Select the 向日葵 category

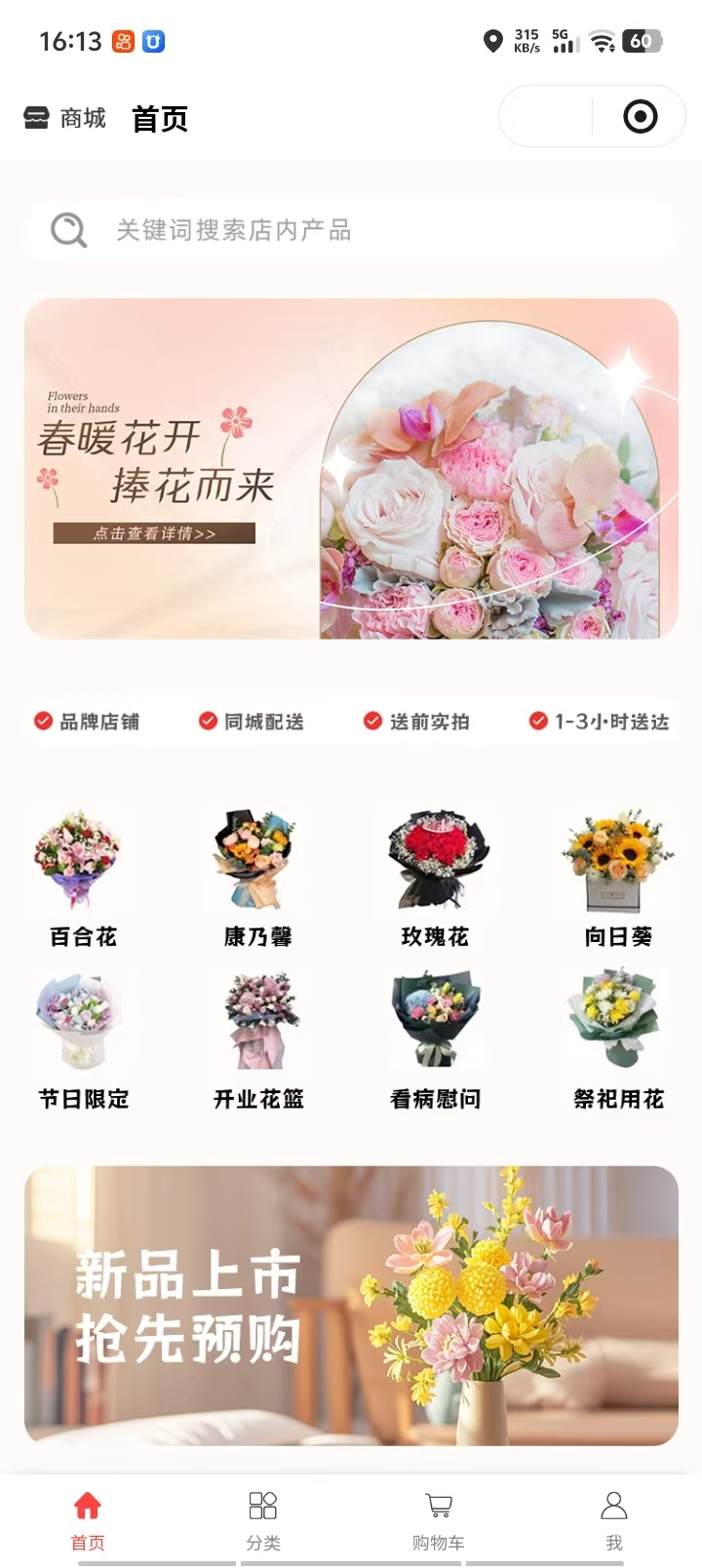pos(617,878)
